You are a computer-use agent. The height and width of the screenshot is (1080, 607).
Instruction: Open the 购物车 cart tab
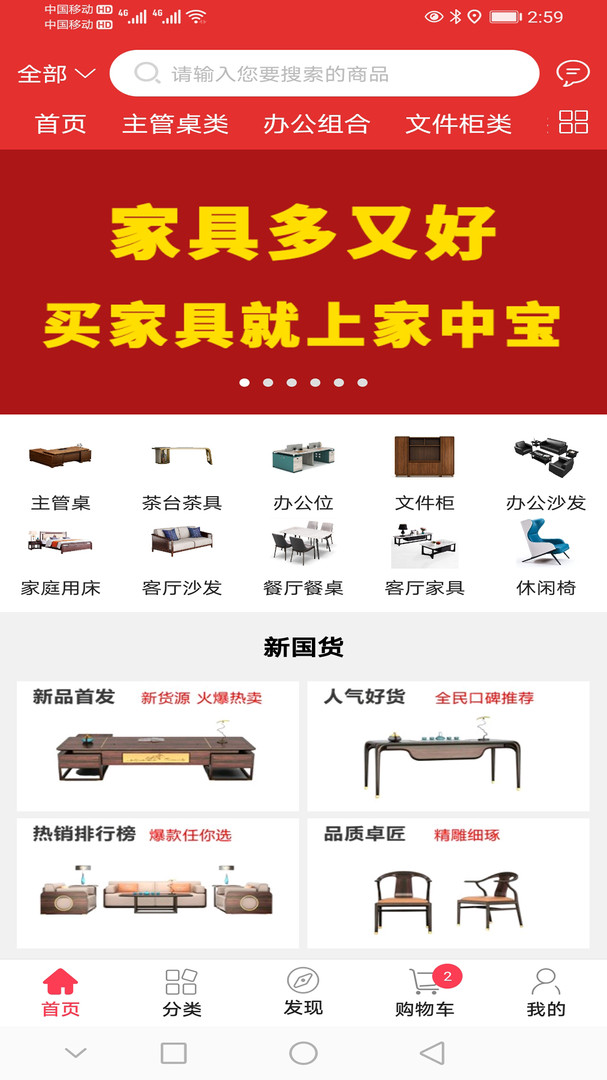click(425, 992)
